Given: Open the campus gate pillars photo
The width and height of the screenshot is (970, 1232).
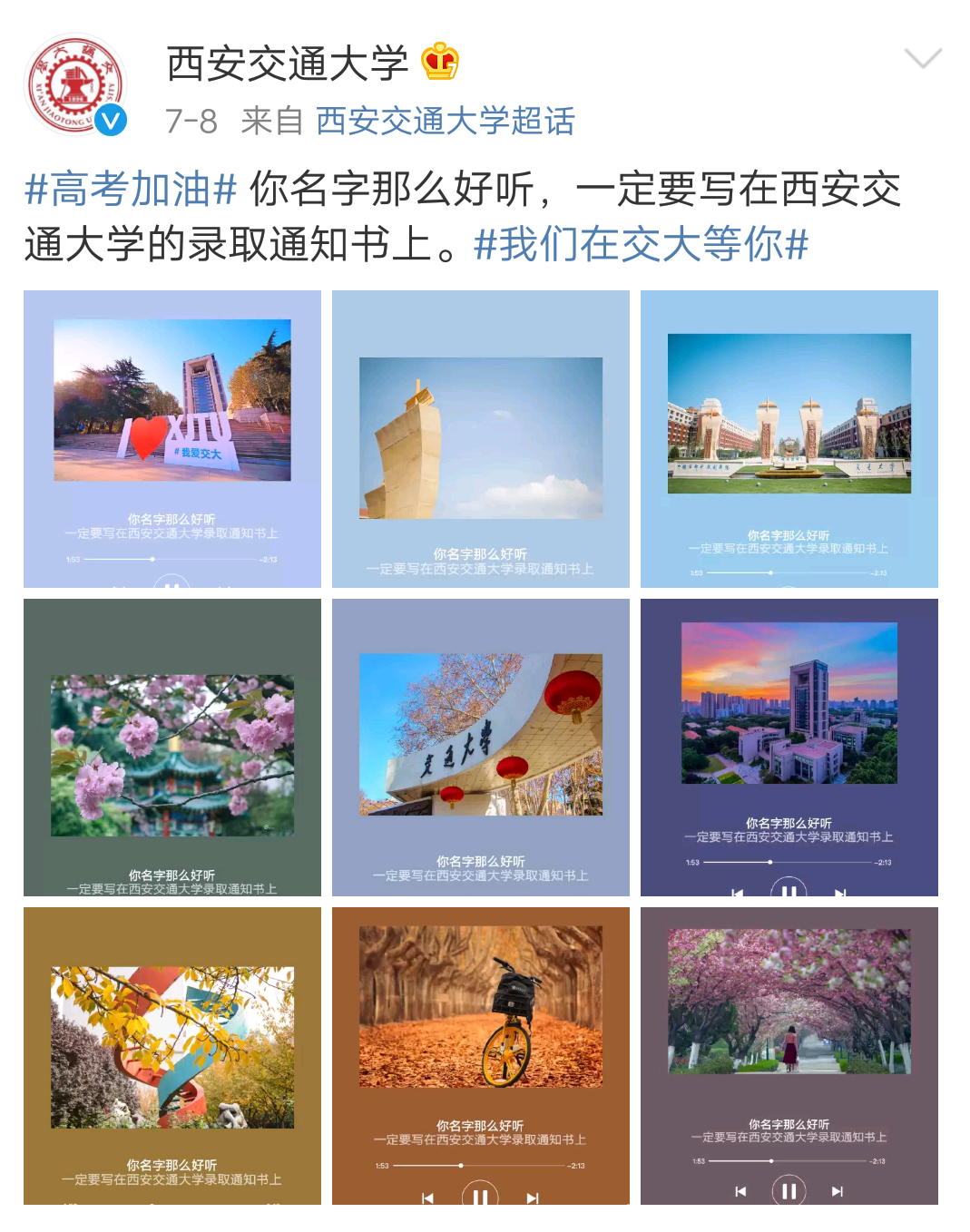Looking at the screenshot, I should (x=789, y=439).
